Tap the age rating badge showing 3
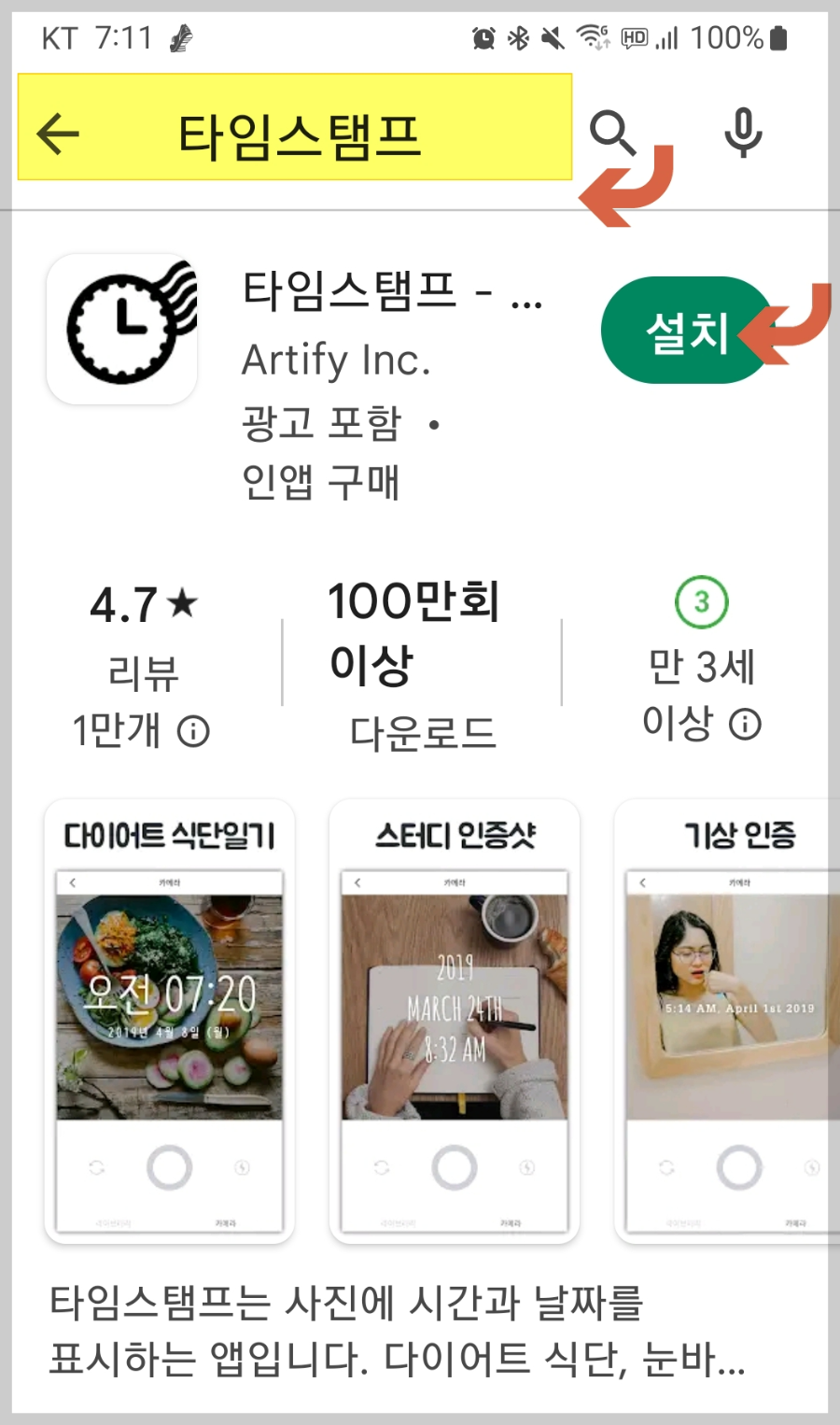 click(702, 602)
